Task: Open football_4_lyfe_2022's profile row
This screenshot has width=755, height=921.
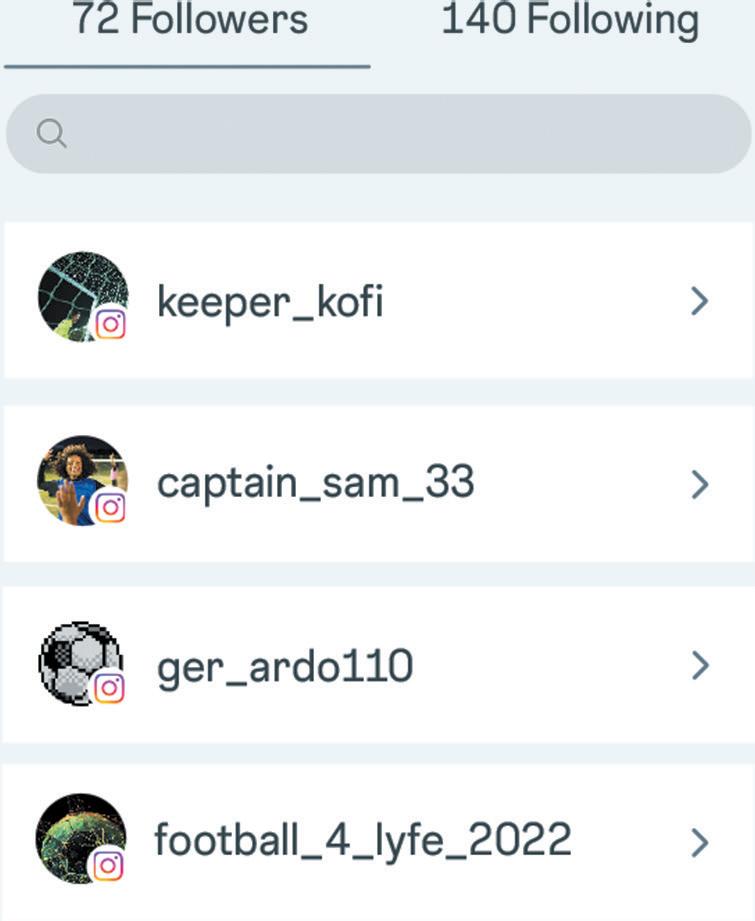Action: [x=378, y=841]
